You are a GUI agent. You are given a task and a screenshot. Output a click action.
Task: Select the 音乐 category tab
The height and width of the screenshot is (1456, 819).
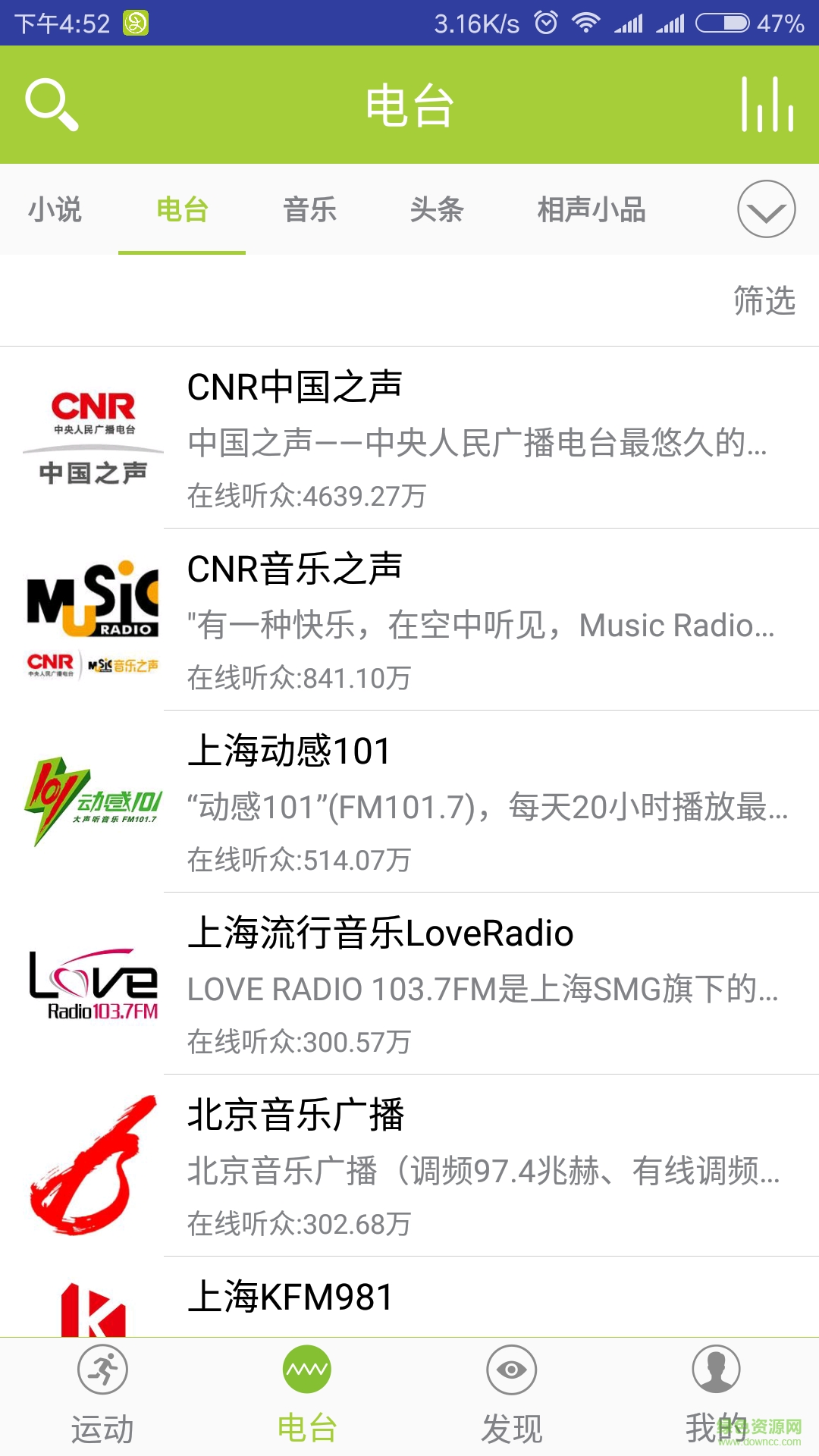pos(309,210)
